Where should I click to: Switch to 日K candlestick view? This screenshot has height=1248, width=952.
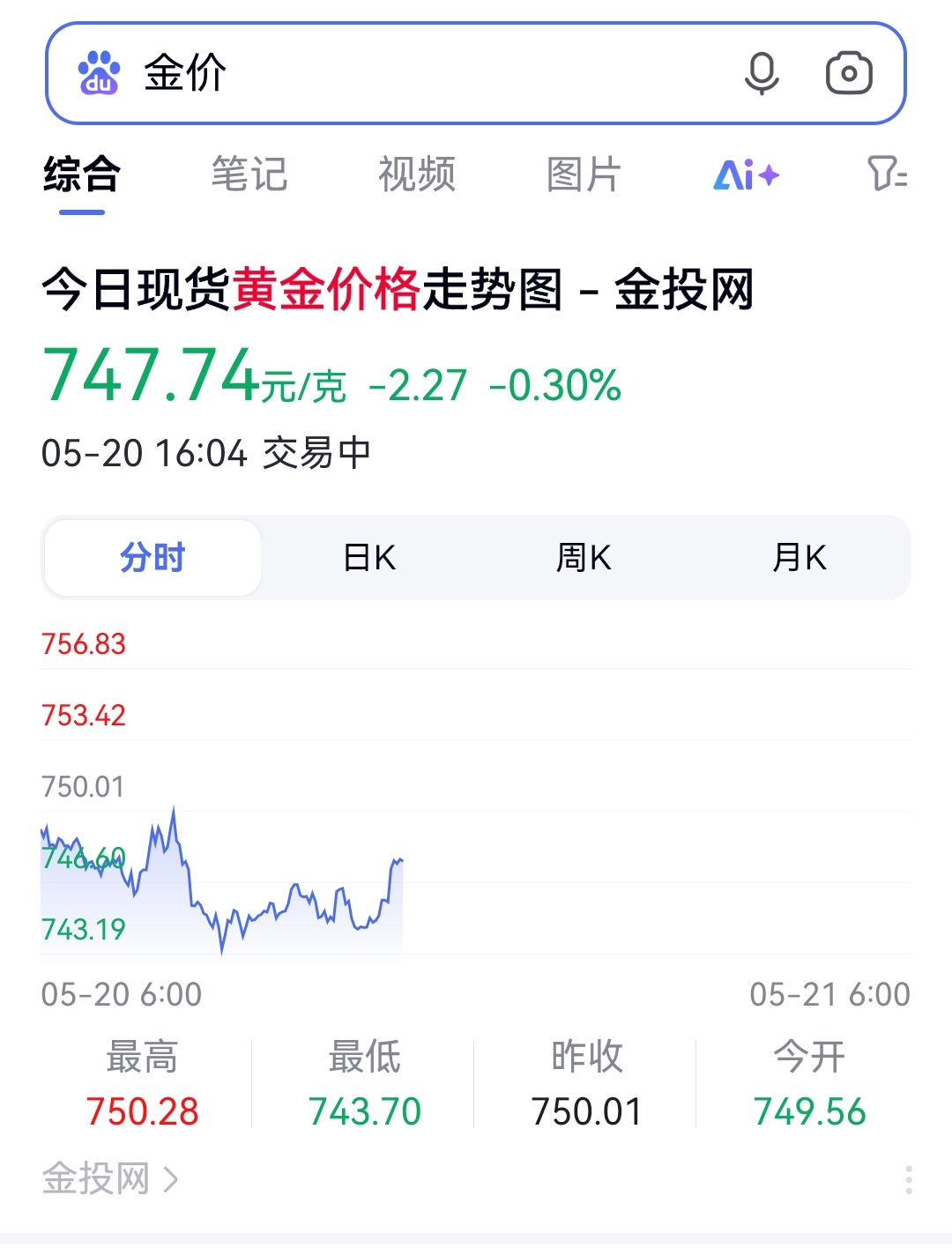click(x=370, y=557)
